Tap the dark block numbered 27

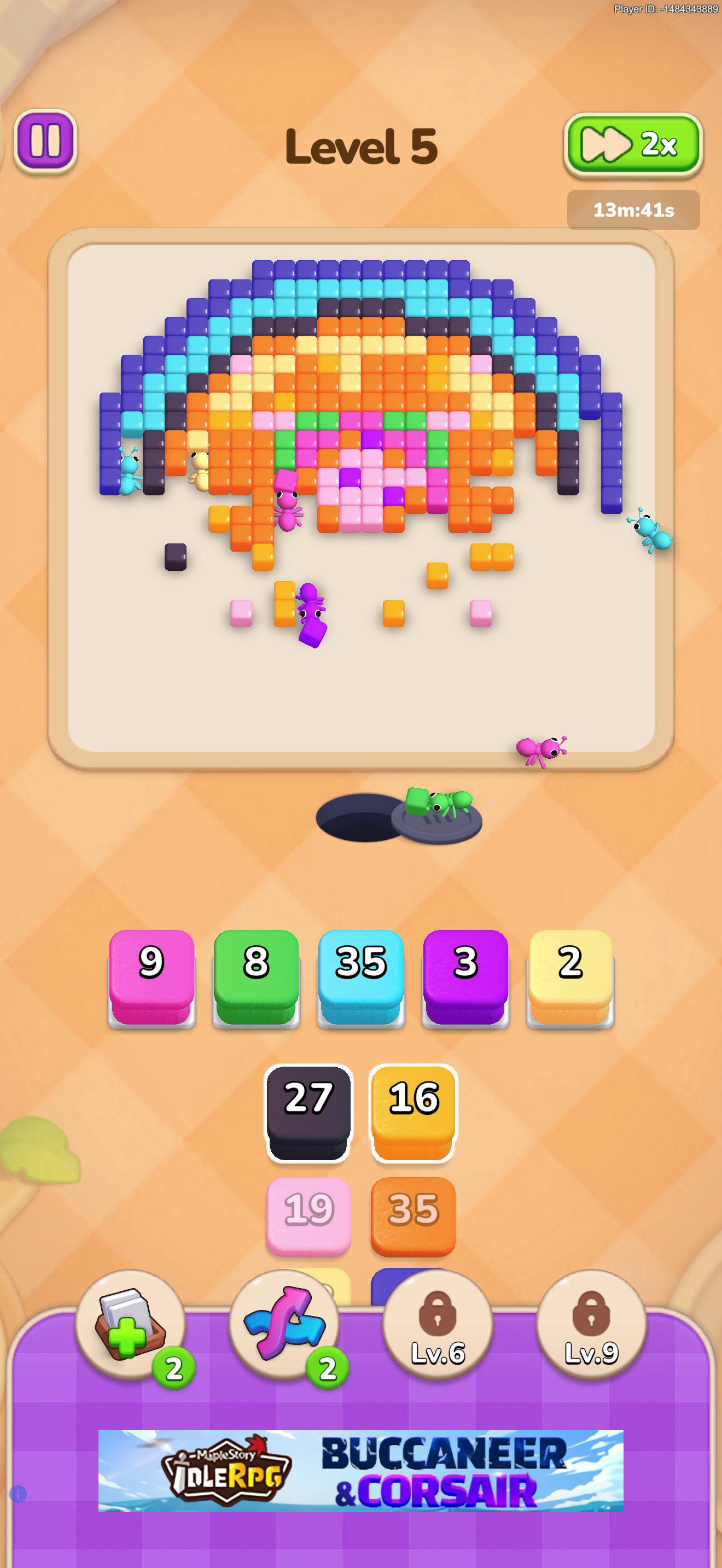pos(308,1113)
